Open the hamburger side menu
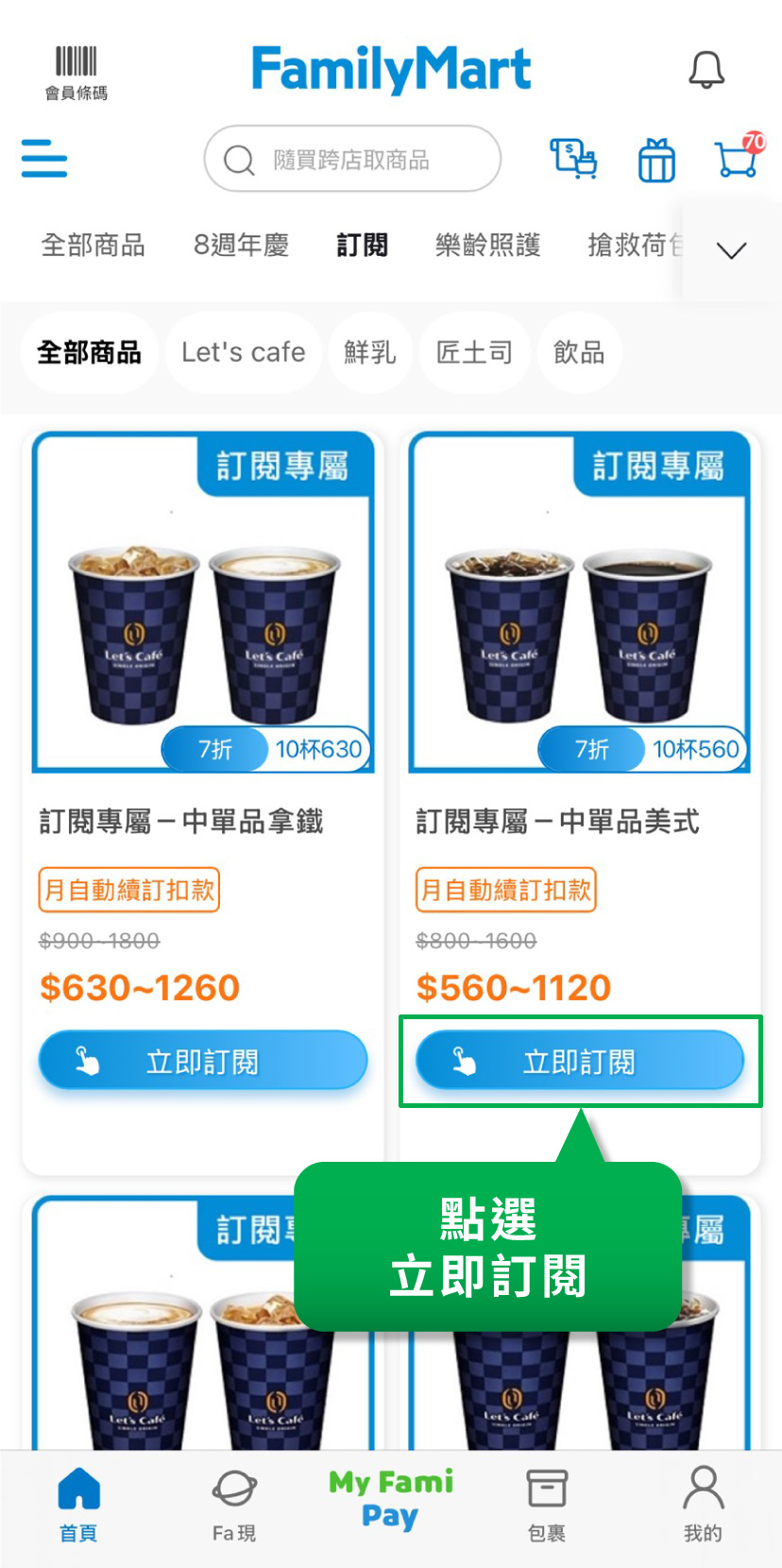 click(44, 159)
